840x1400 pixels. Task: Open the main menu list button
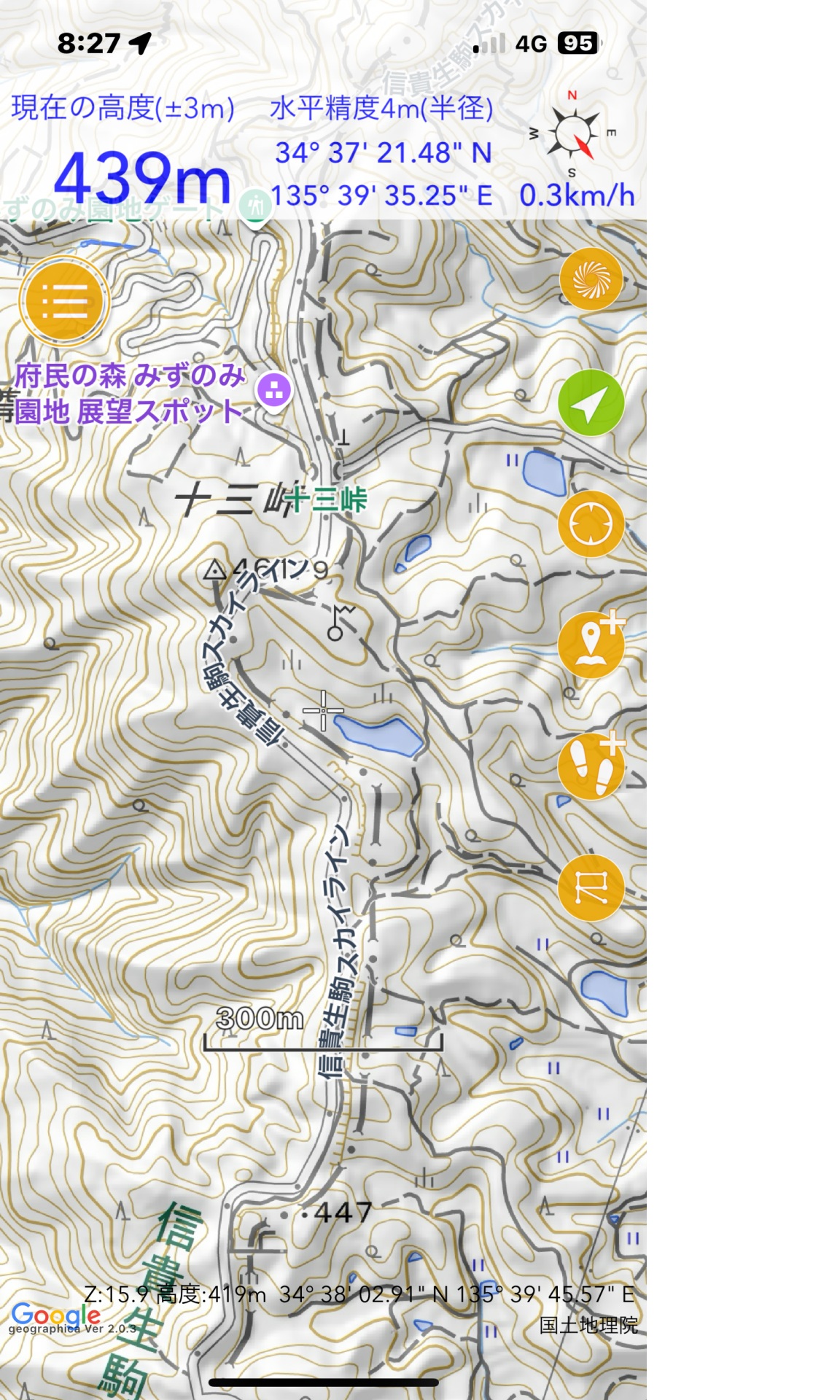click(64, 300)
